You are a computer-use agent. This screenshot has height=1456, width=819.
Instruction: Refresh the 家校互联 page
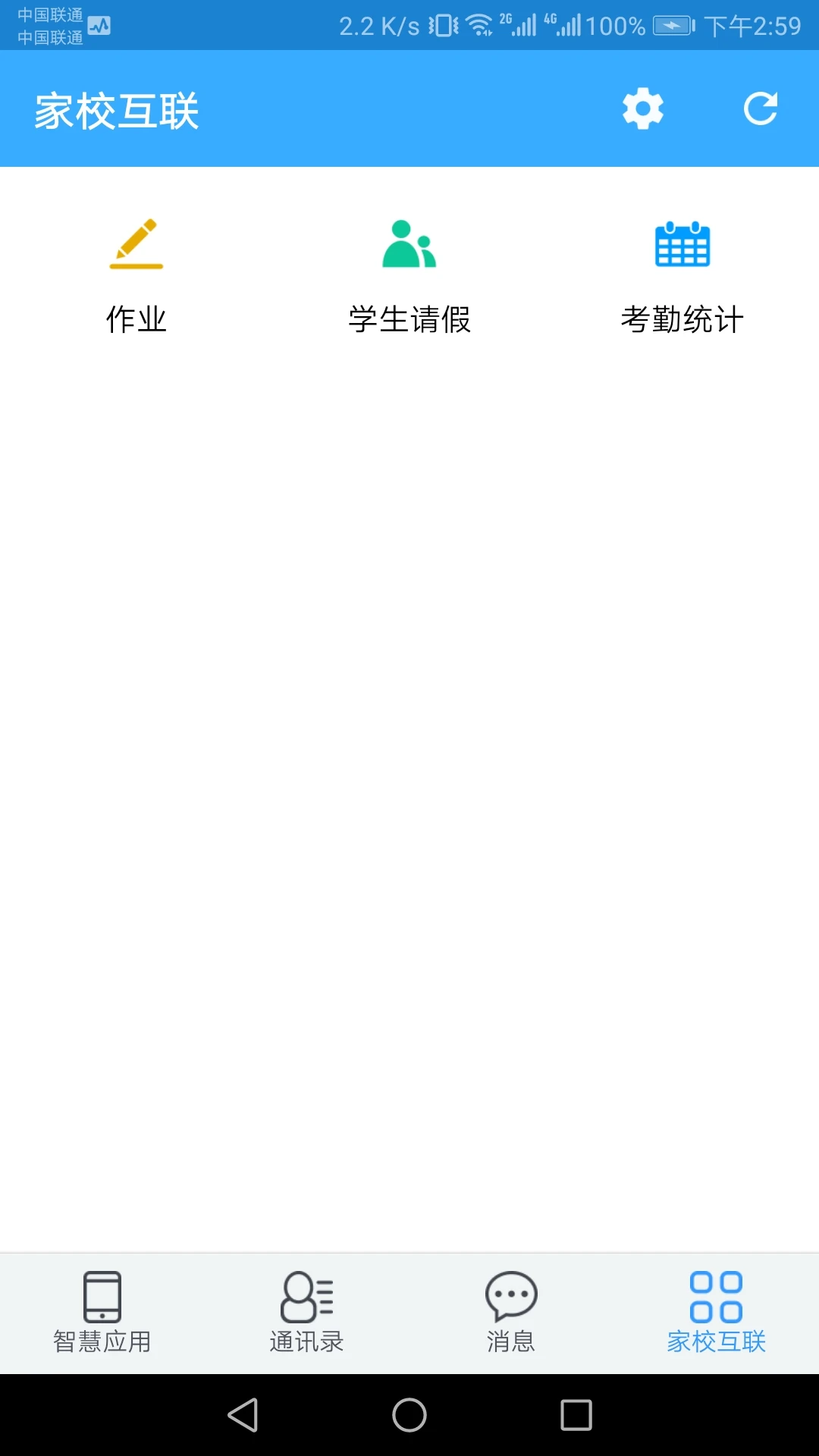tap(761, 108)
